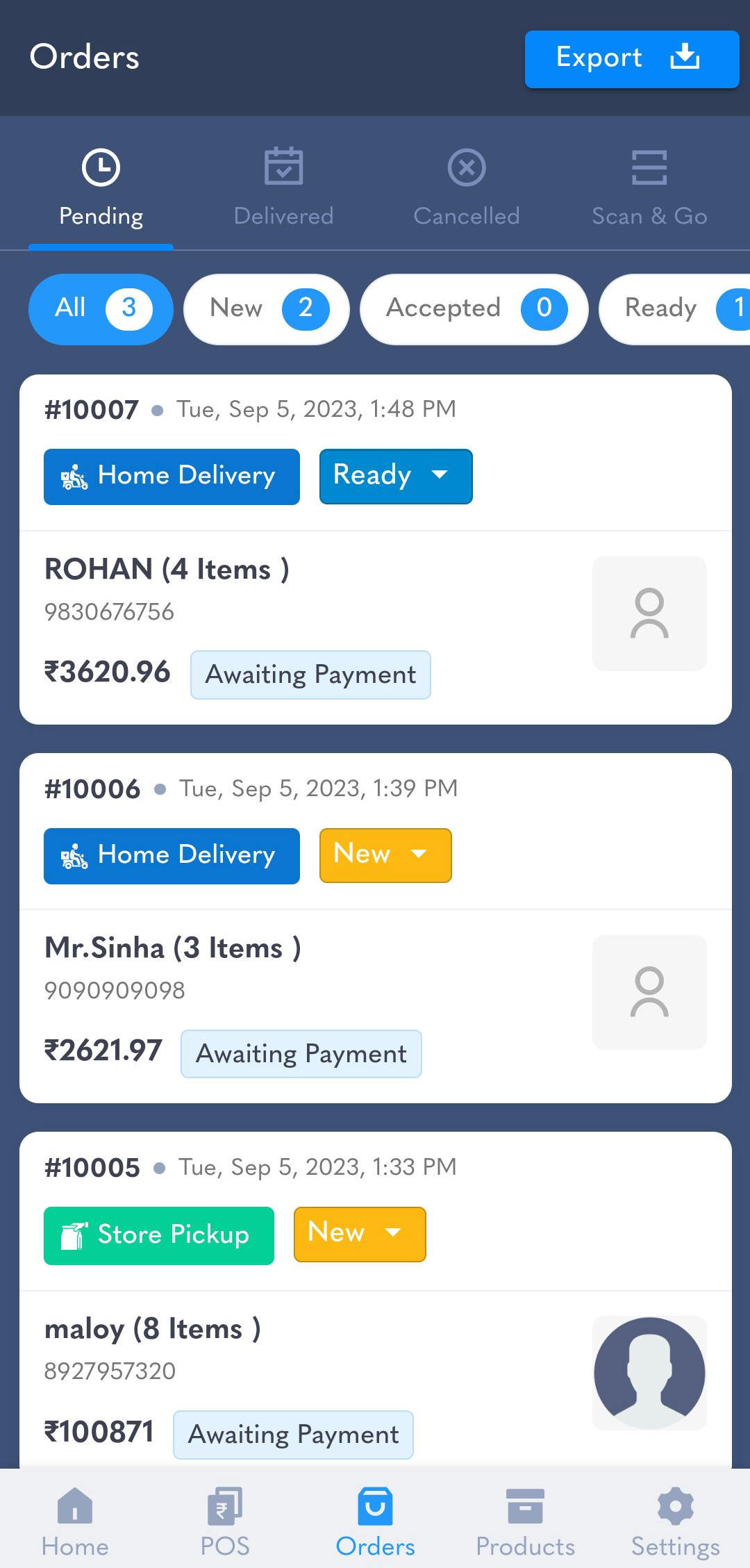Tap the Export button
This screenshot has width=750, height=1568.
click(x=631, y=59)
